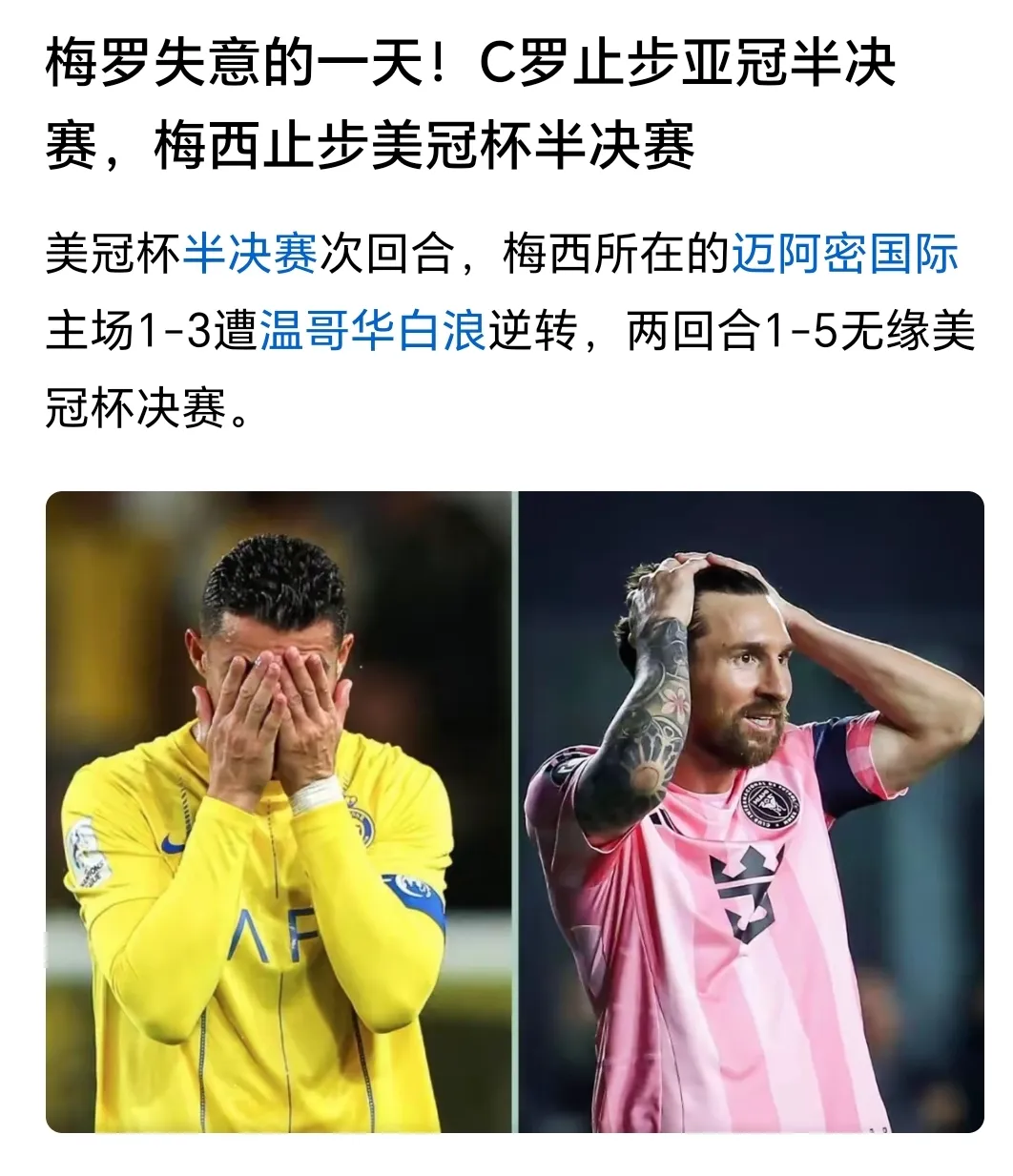The image size is (1013, 1176).
Task: Open the 迈阿密国际 link
Action: (x=844, y=254)
